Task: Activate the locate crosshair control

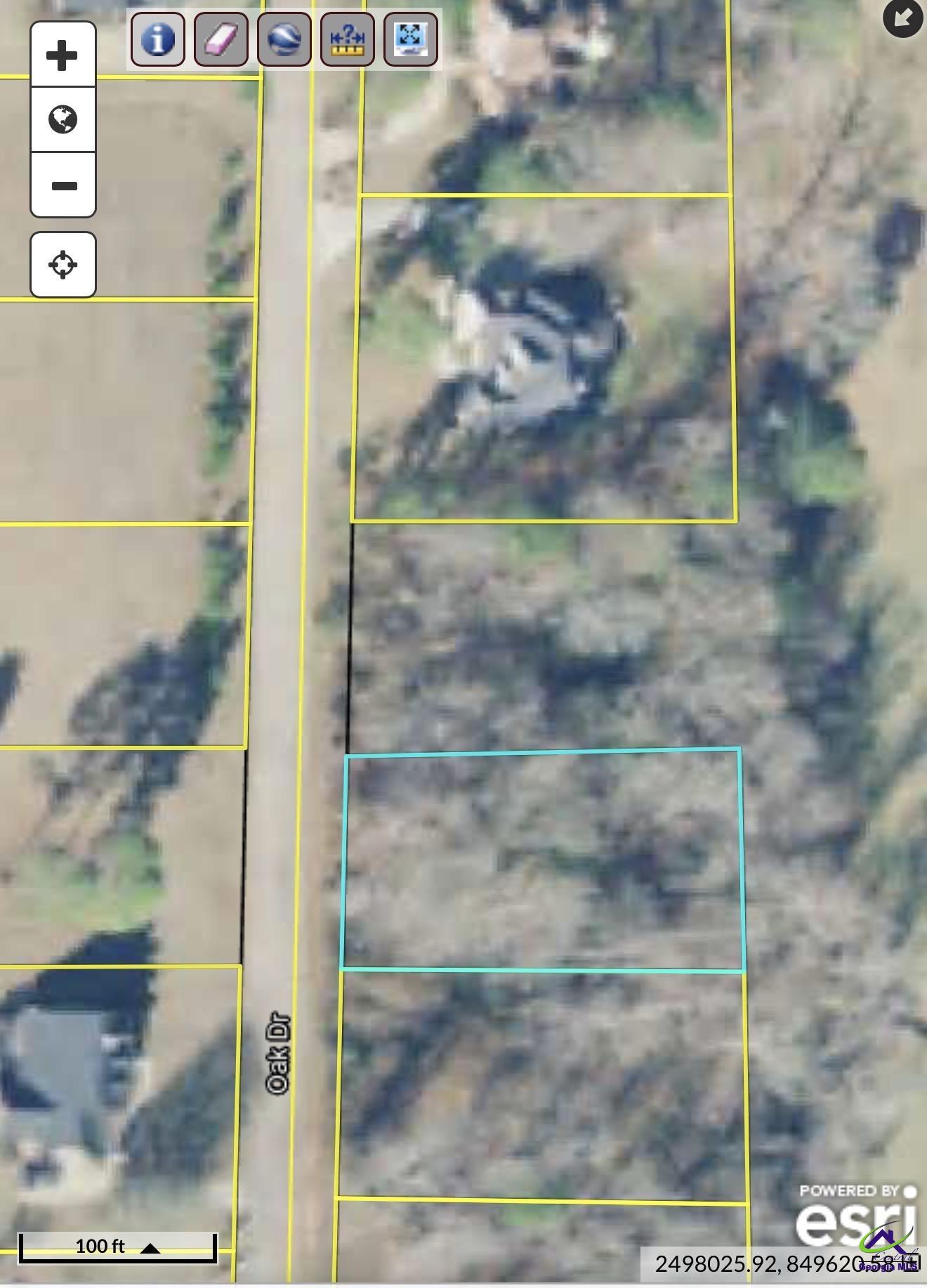Action: (x=63, y=265)
